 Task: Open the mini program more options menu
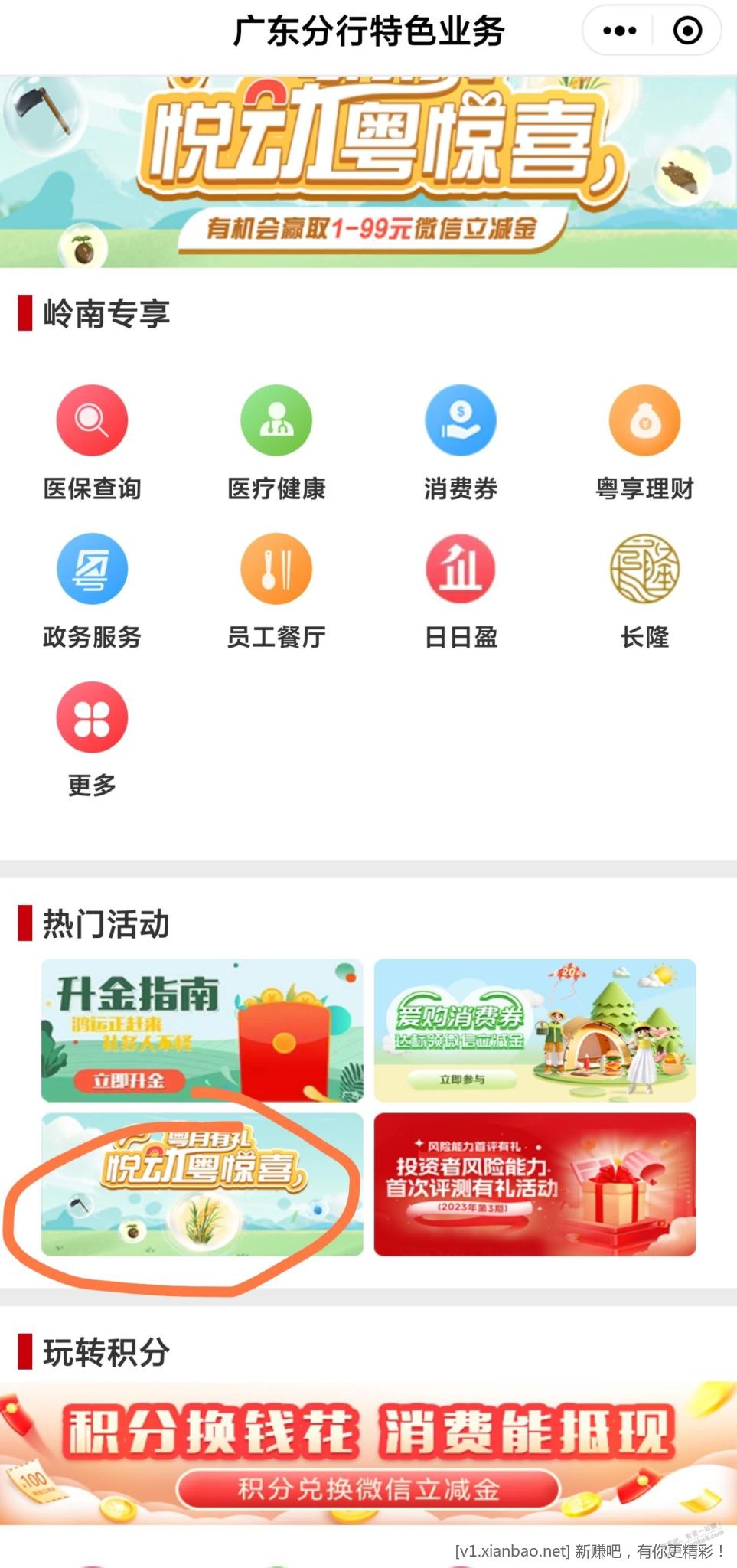click(619, 31)
